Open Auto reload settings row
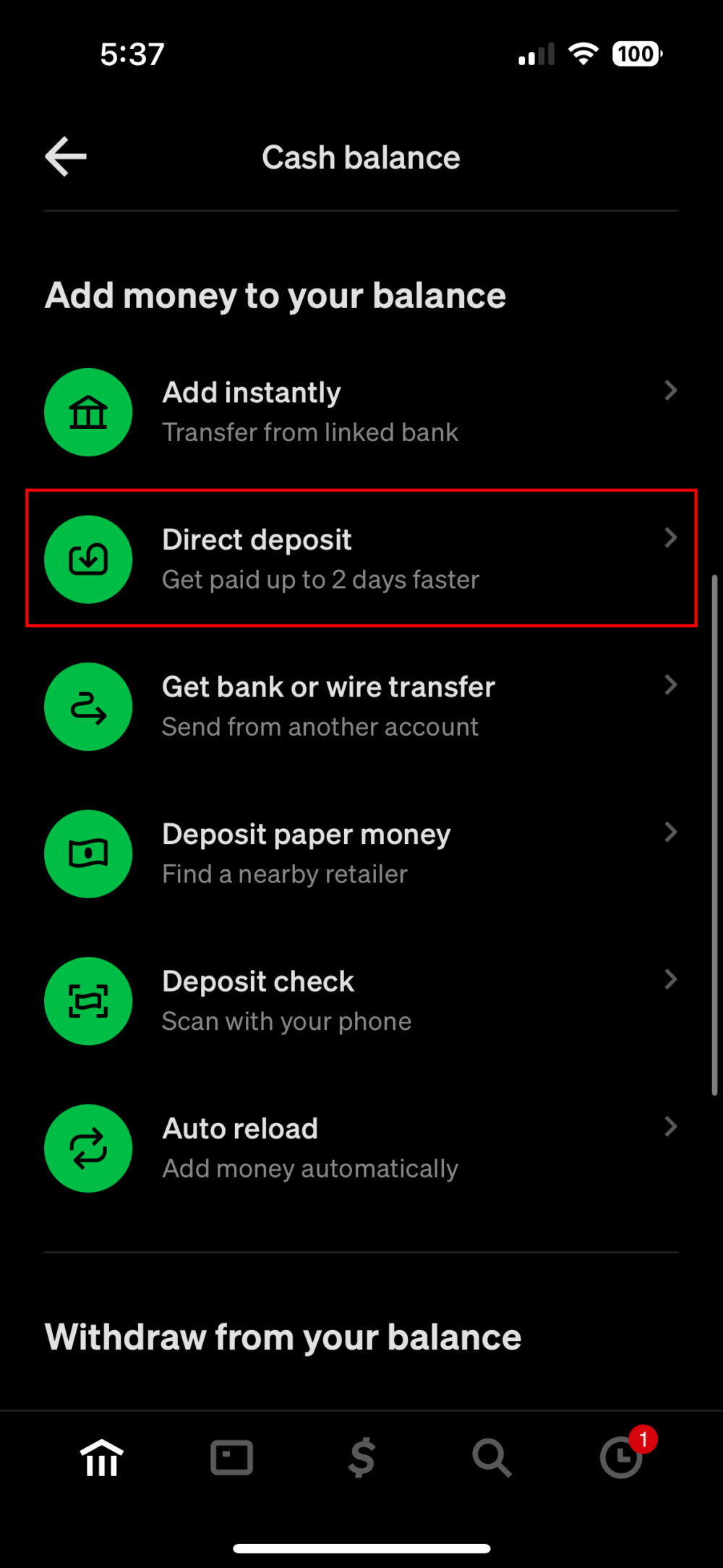The width and height of the screenshot is (723, 1568). coord(361,1146)
